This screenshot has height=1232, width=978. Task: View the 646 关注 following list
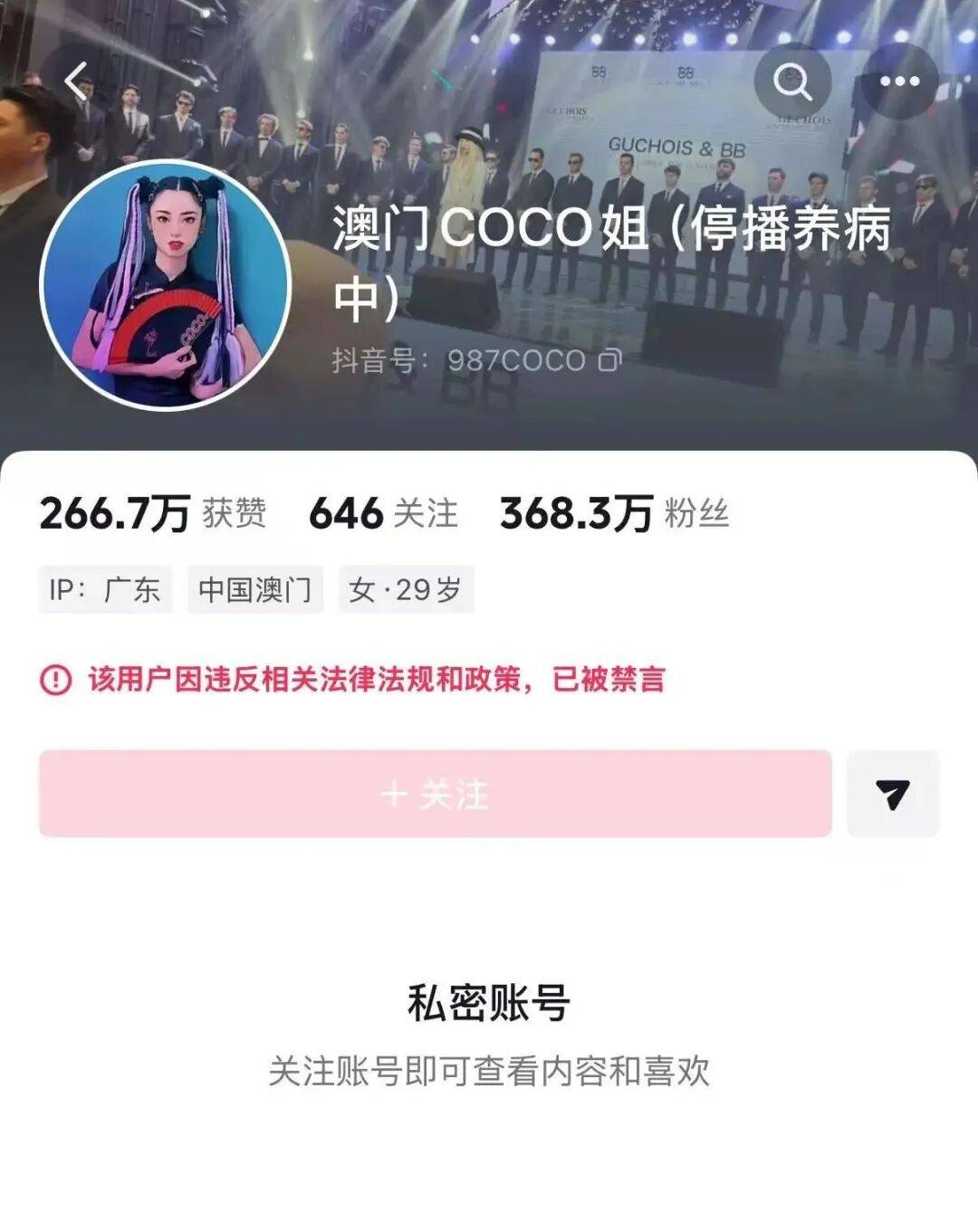coord(383,513)
